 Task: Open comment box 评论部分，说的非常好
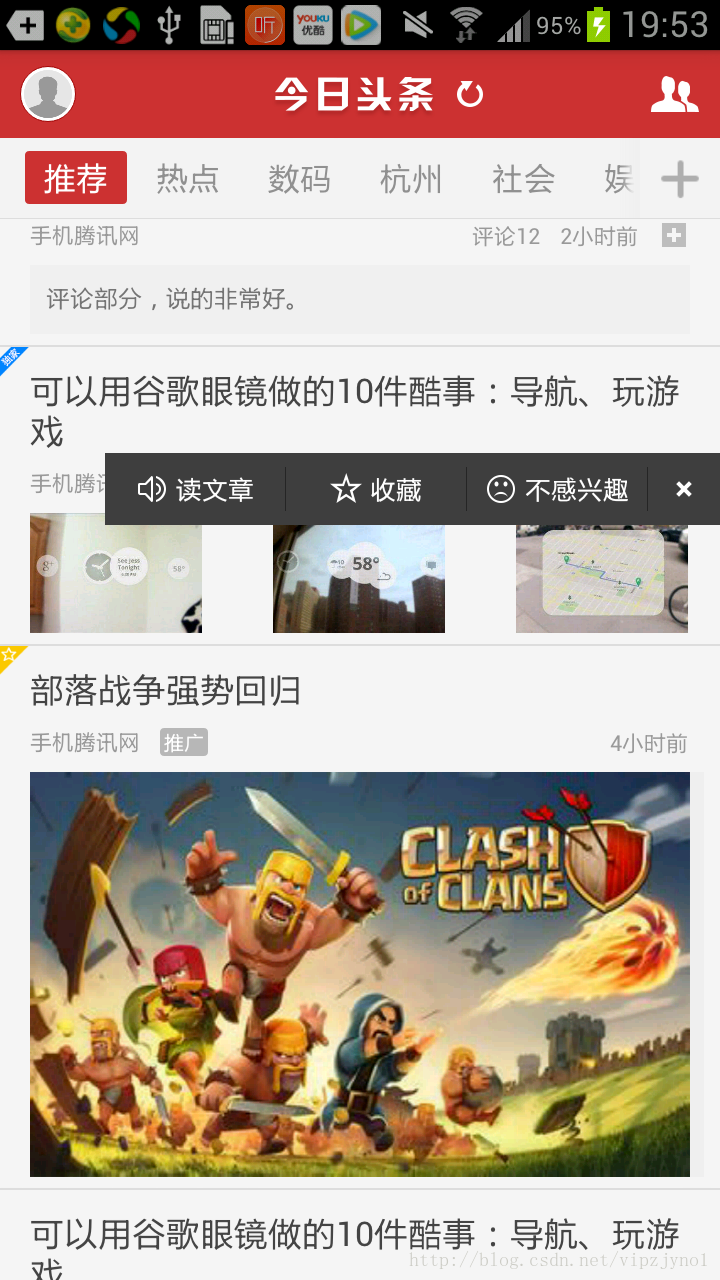360,299
